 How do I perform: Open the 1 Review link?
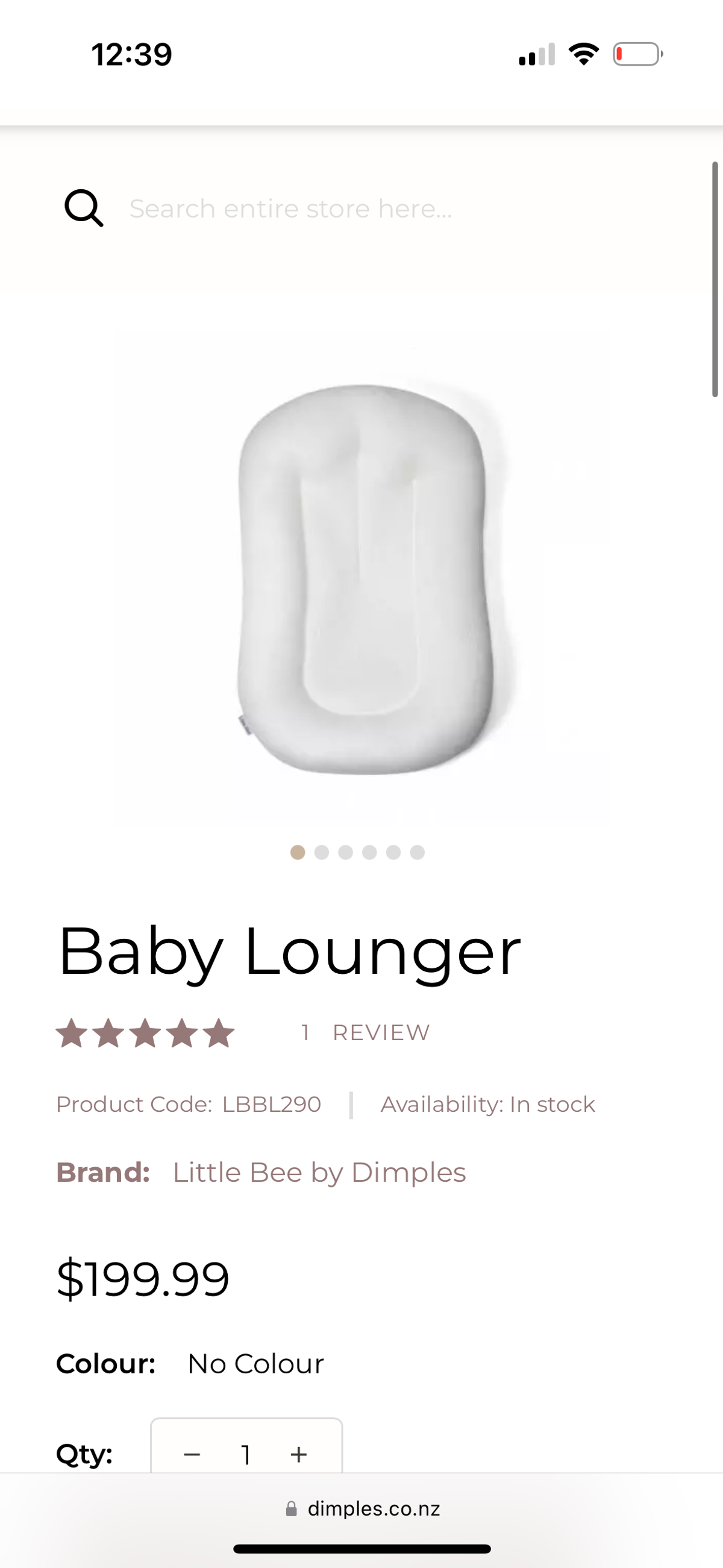point(366,1032)
